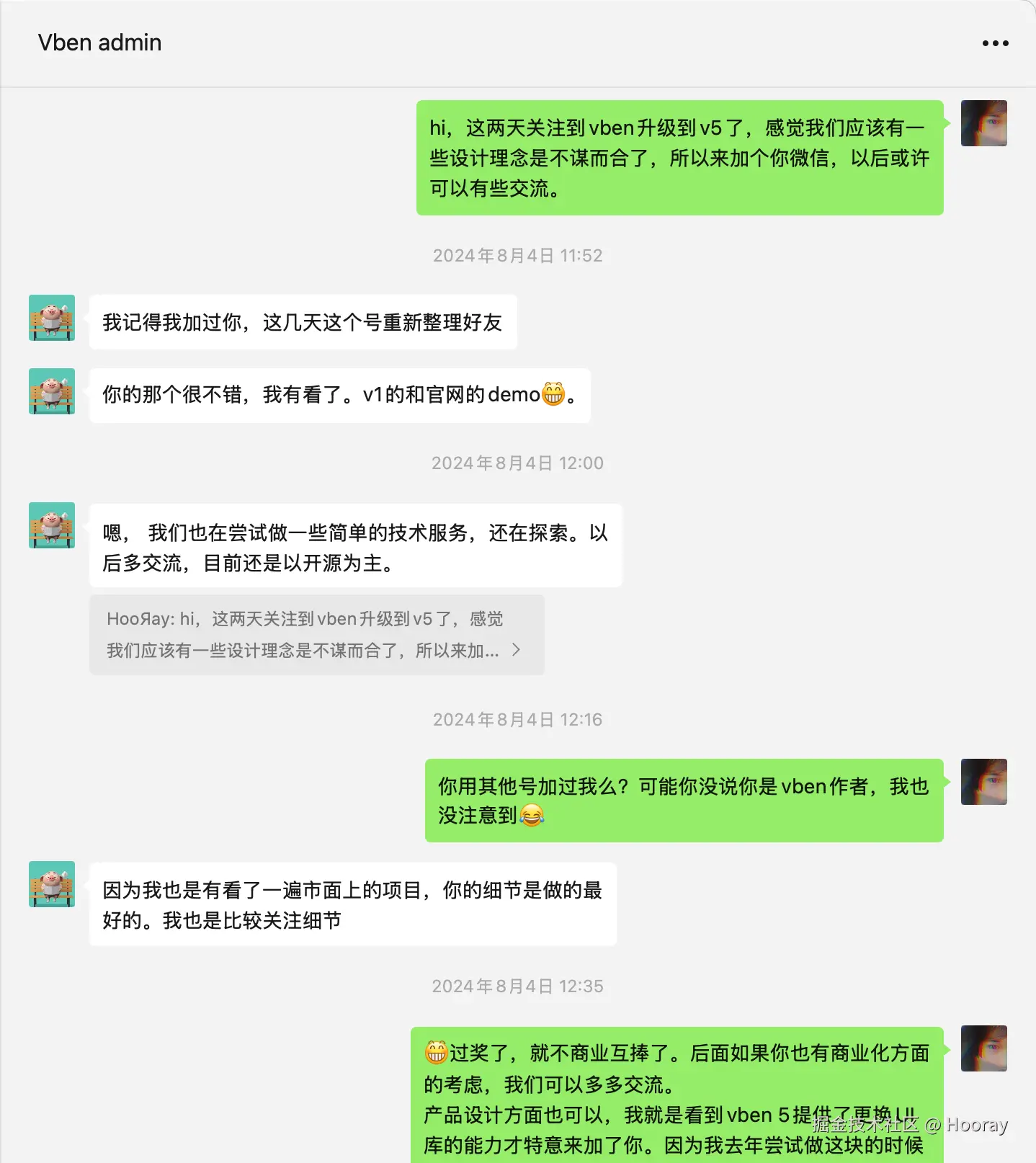
Task: Open the three-dot chat options menu
Action: pos(995,43)
